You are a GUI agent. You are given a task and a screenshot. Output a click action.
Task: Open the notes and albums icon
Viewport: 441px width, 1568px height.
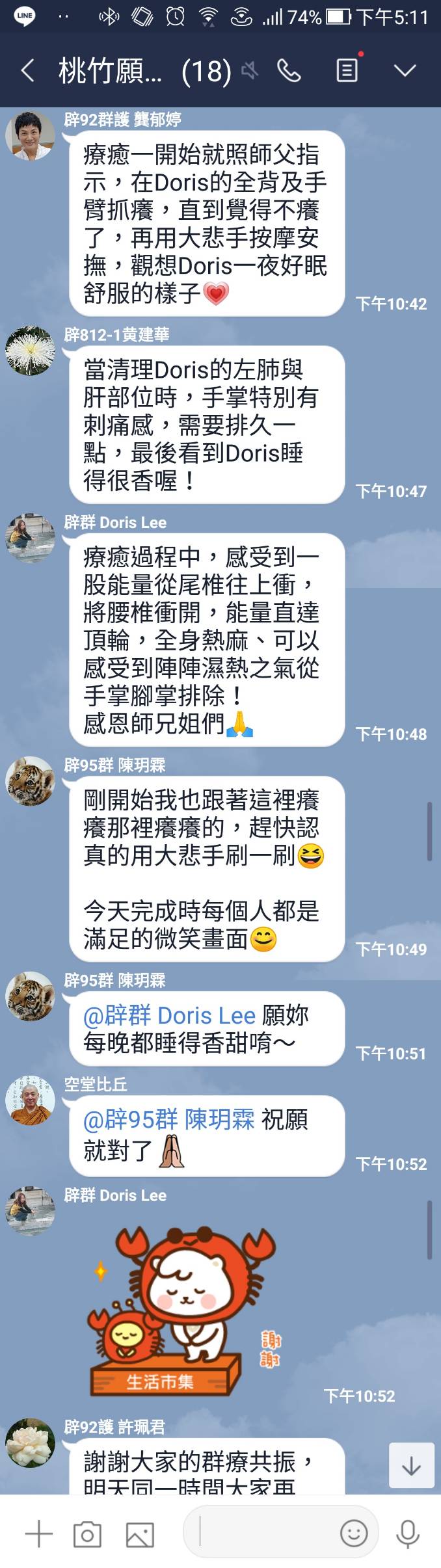(x=347, y=70)
